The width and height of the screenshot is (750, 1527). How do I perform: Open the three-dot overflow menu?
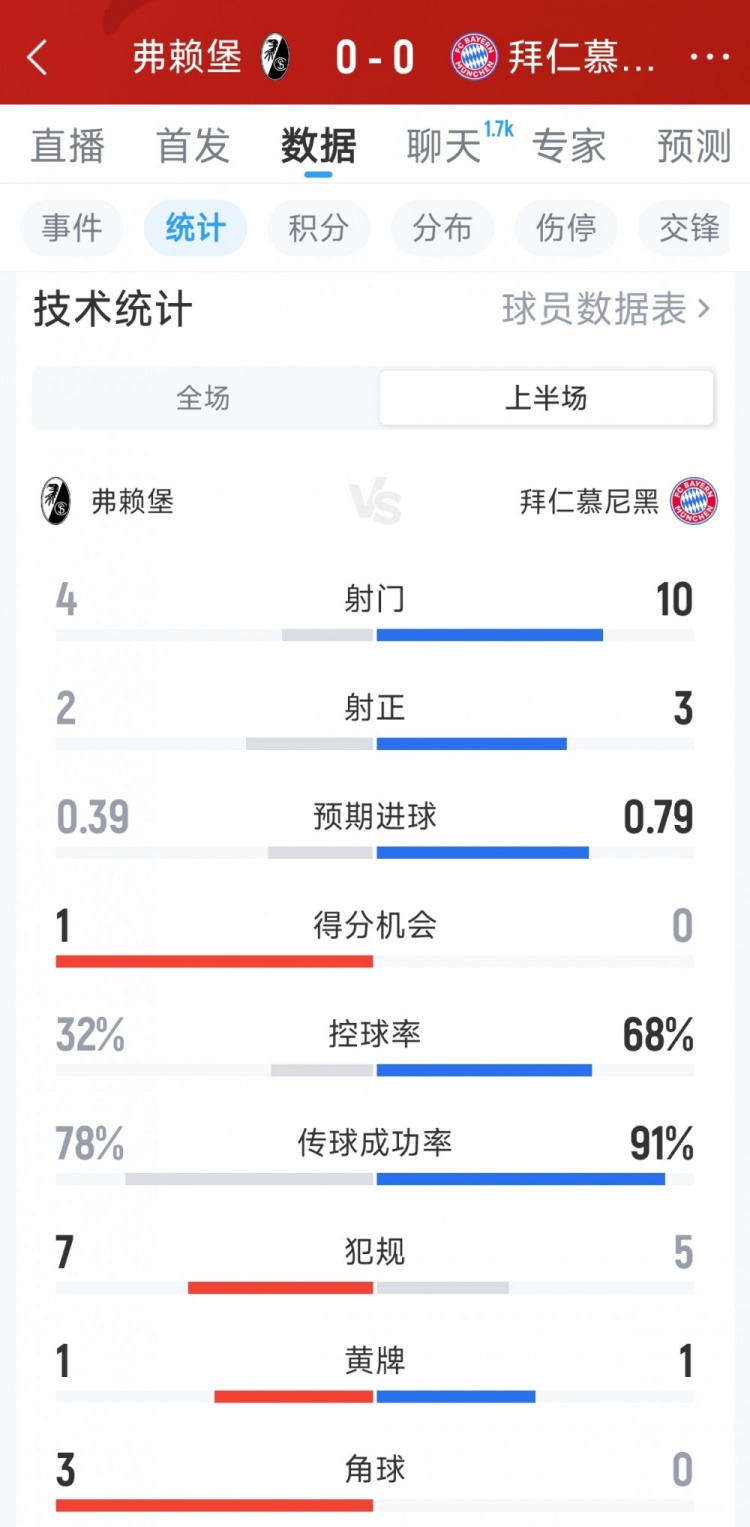click(710, 58)
